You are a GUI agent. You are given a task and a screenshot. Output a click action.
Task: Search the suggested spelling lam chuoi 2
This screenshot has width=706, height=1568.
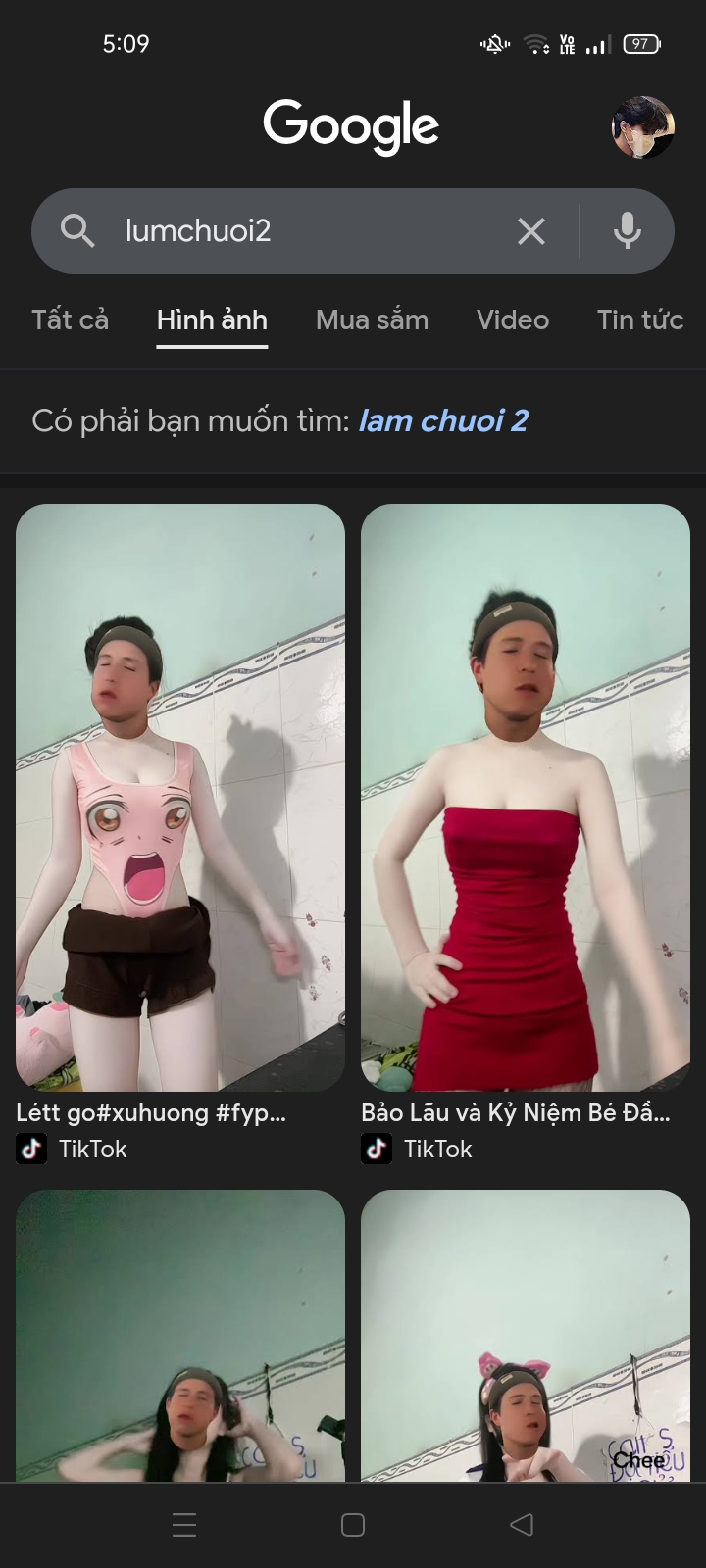click(443, 421)
